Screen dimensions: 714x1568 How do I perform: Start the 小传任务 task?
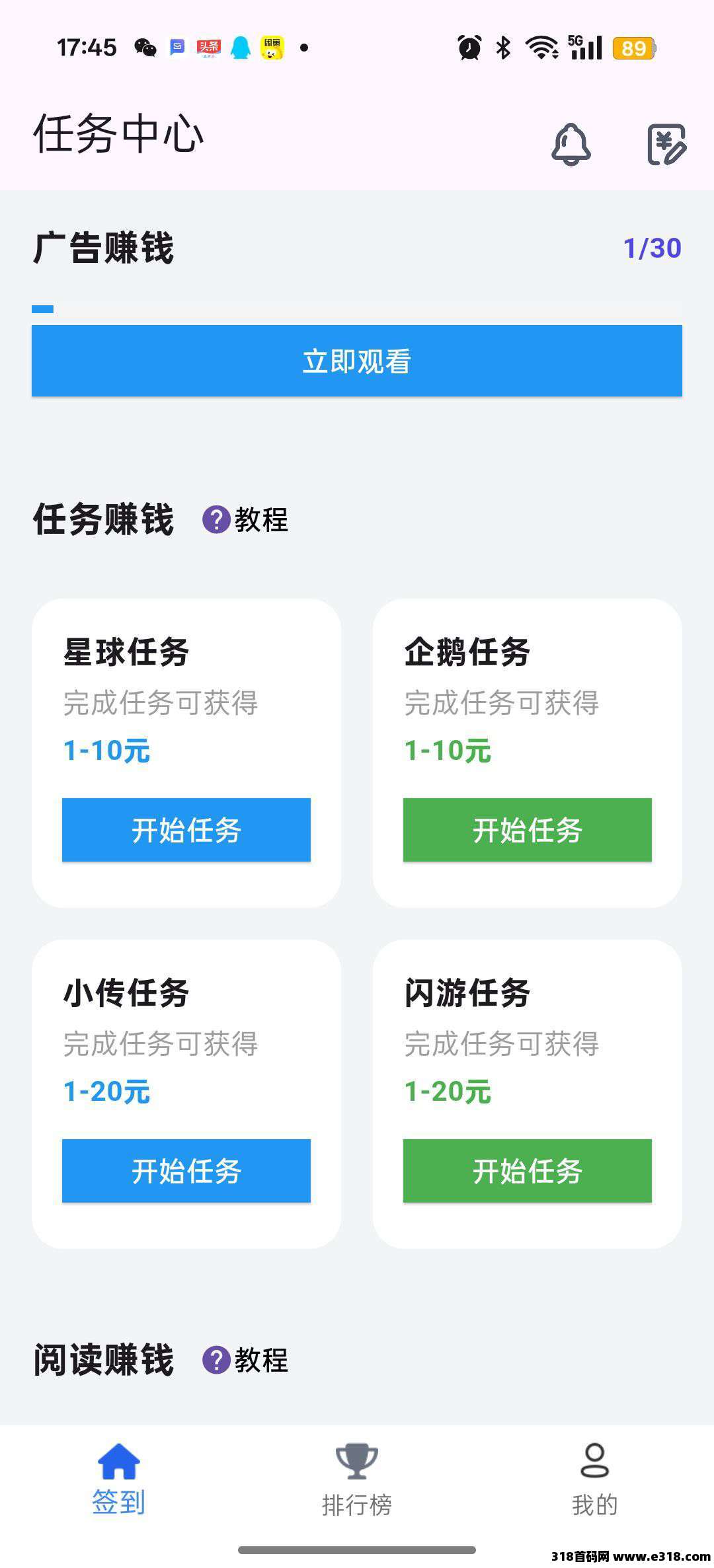tap(186, 1171)
